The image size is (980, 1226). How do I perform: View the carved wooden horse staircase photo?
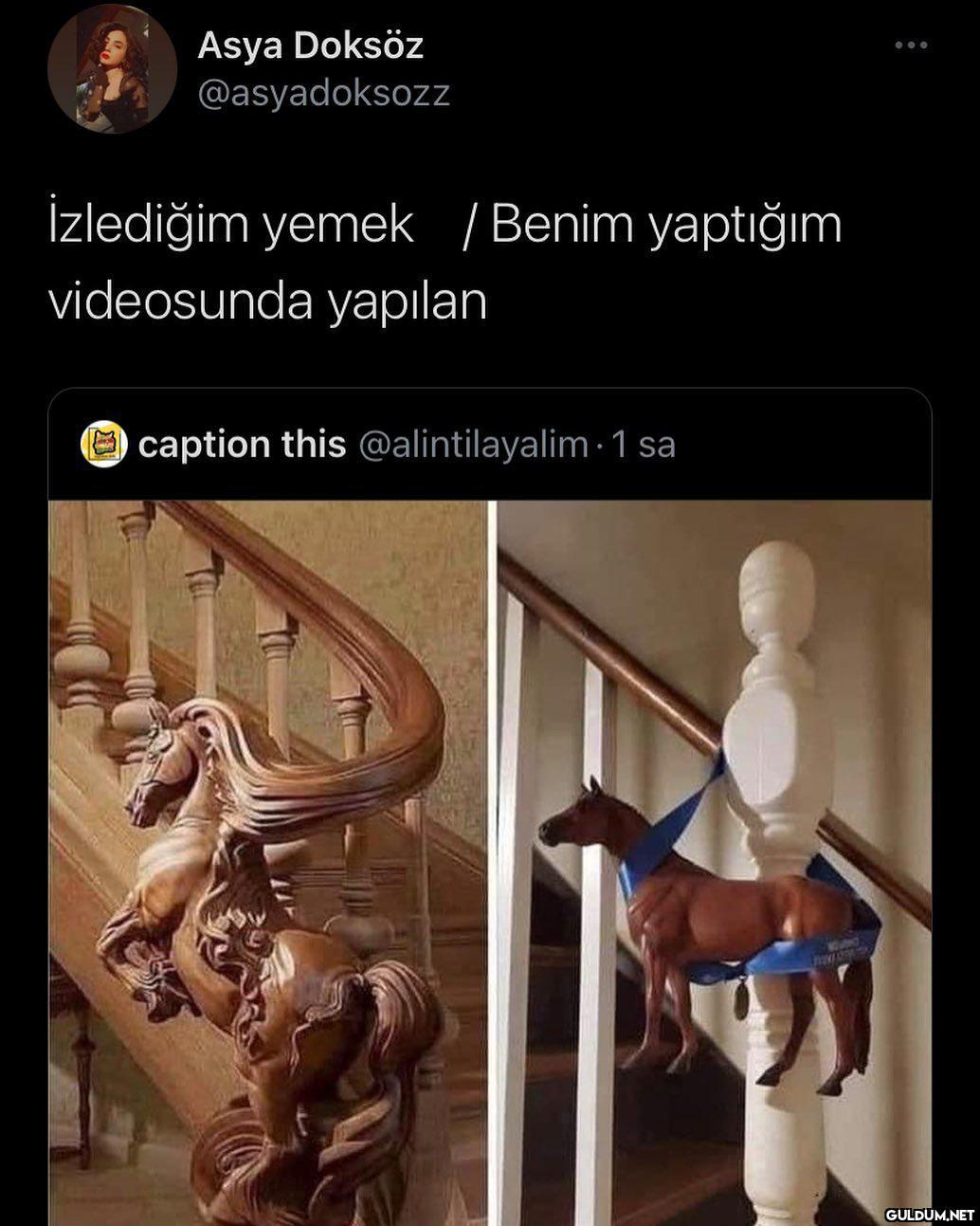coord(269,861)
